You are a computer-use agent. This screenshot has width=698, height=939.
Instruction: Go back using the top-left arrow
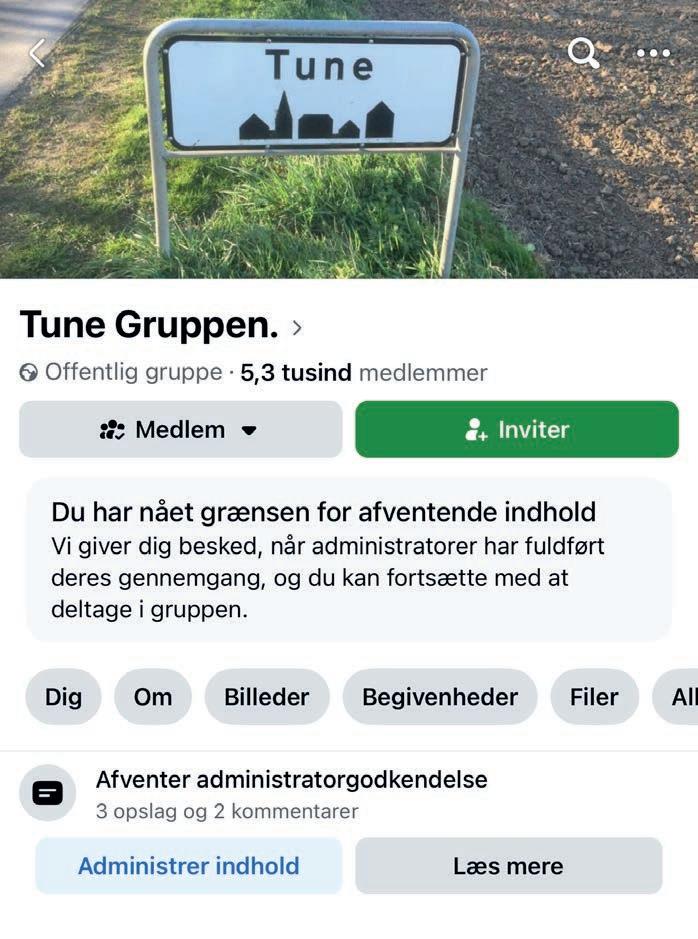(x=38, y=53)
